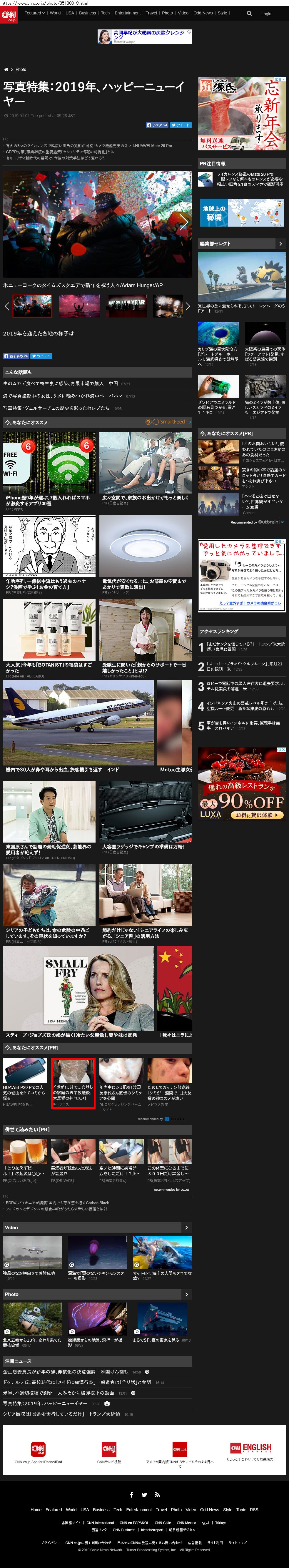Show the next photo in the slideshow
289x1568 pixels.
click(183, 223)
